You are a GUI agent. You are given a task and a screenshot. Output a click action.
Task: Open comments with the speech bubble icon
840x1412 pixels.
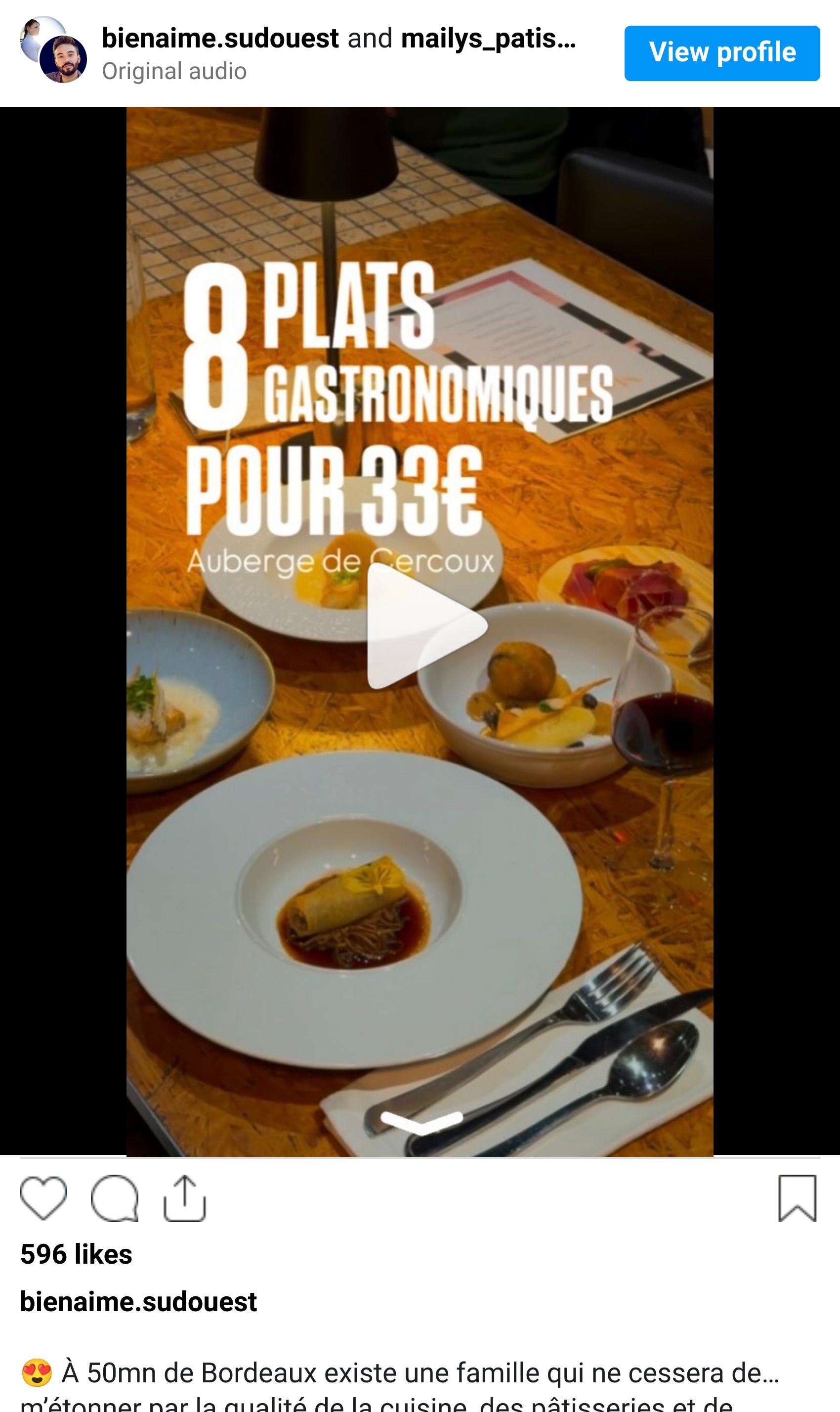pos(114,1198)
